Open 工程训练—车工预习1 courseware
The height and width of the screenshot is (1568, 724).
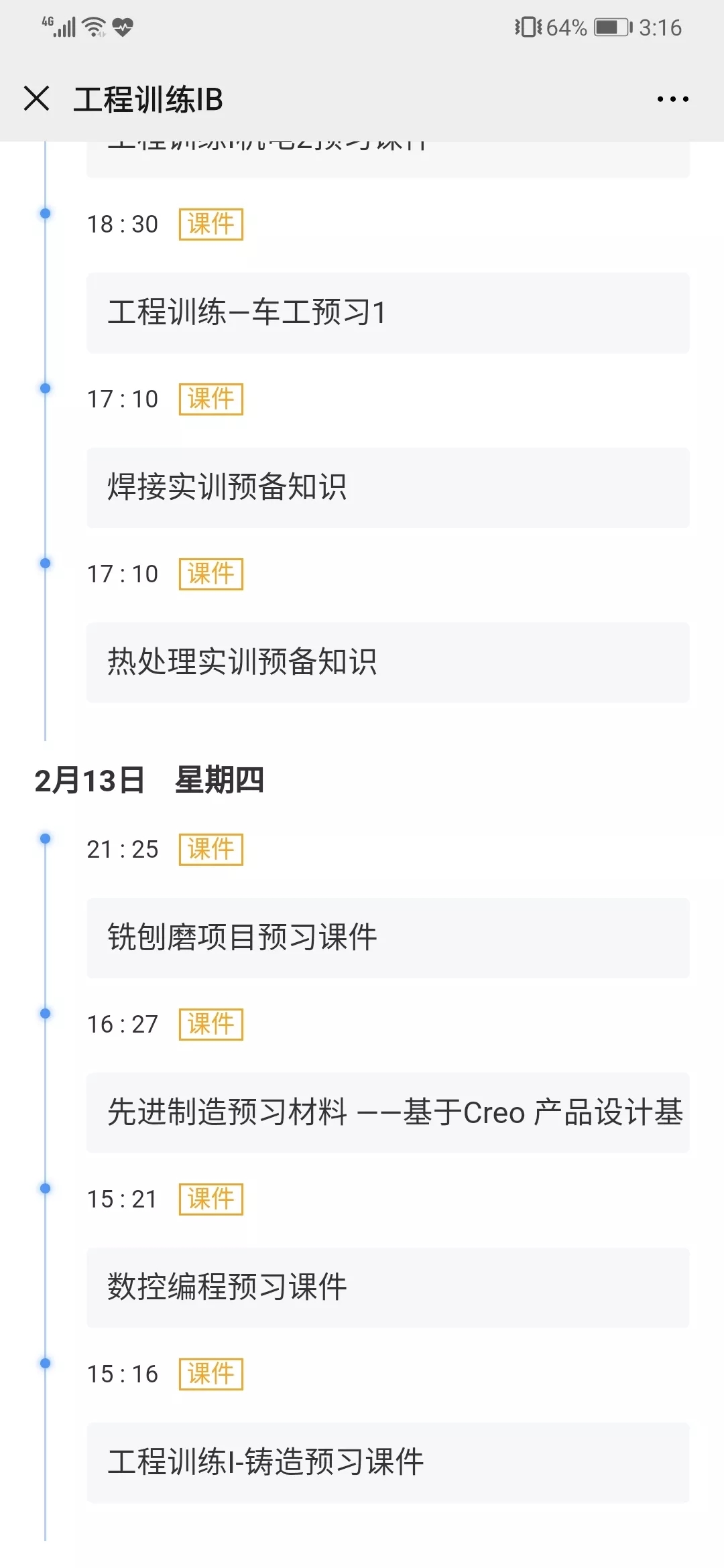(x=387, y=313)
